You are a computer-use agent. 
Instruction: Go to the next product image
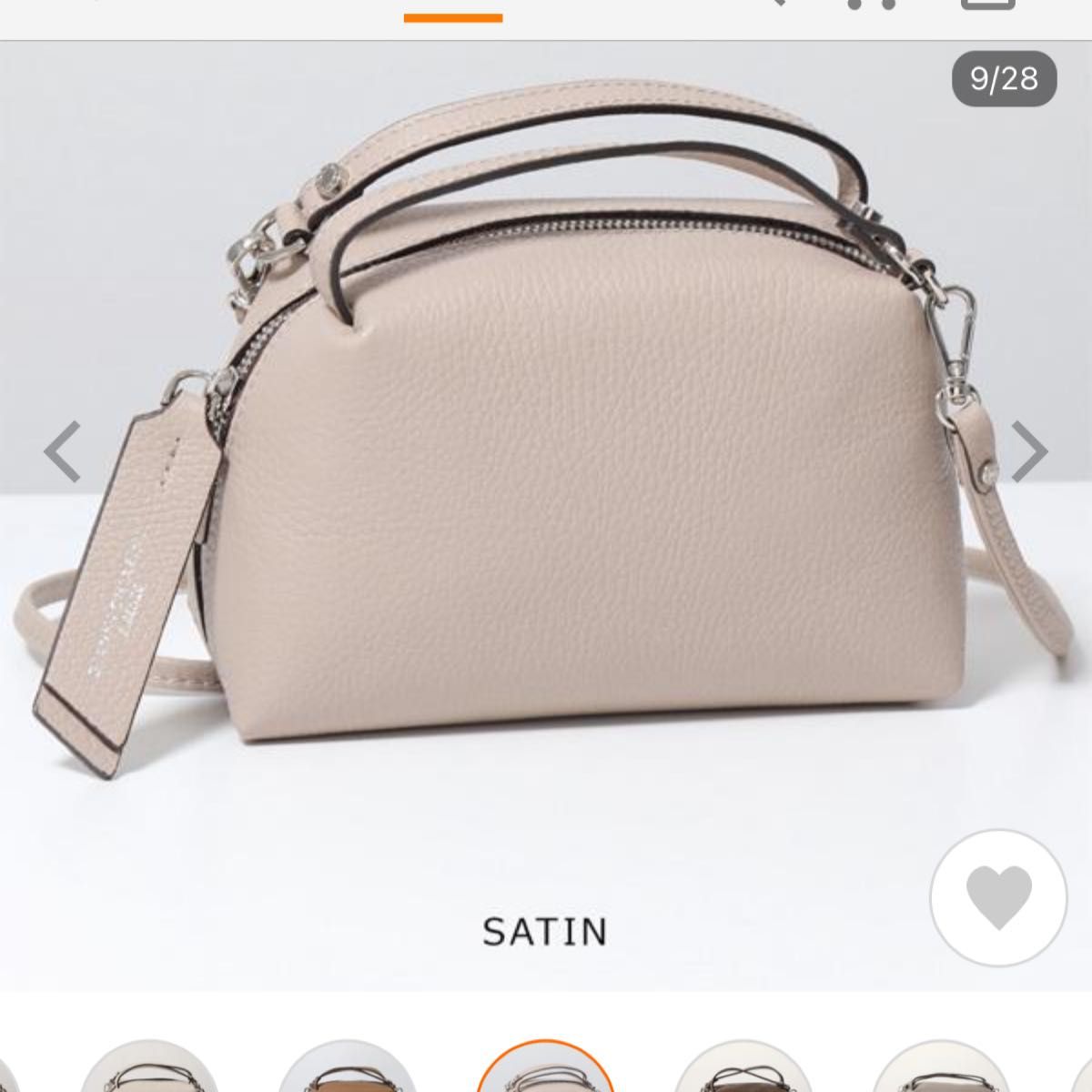[x=1029, y=451]
